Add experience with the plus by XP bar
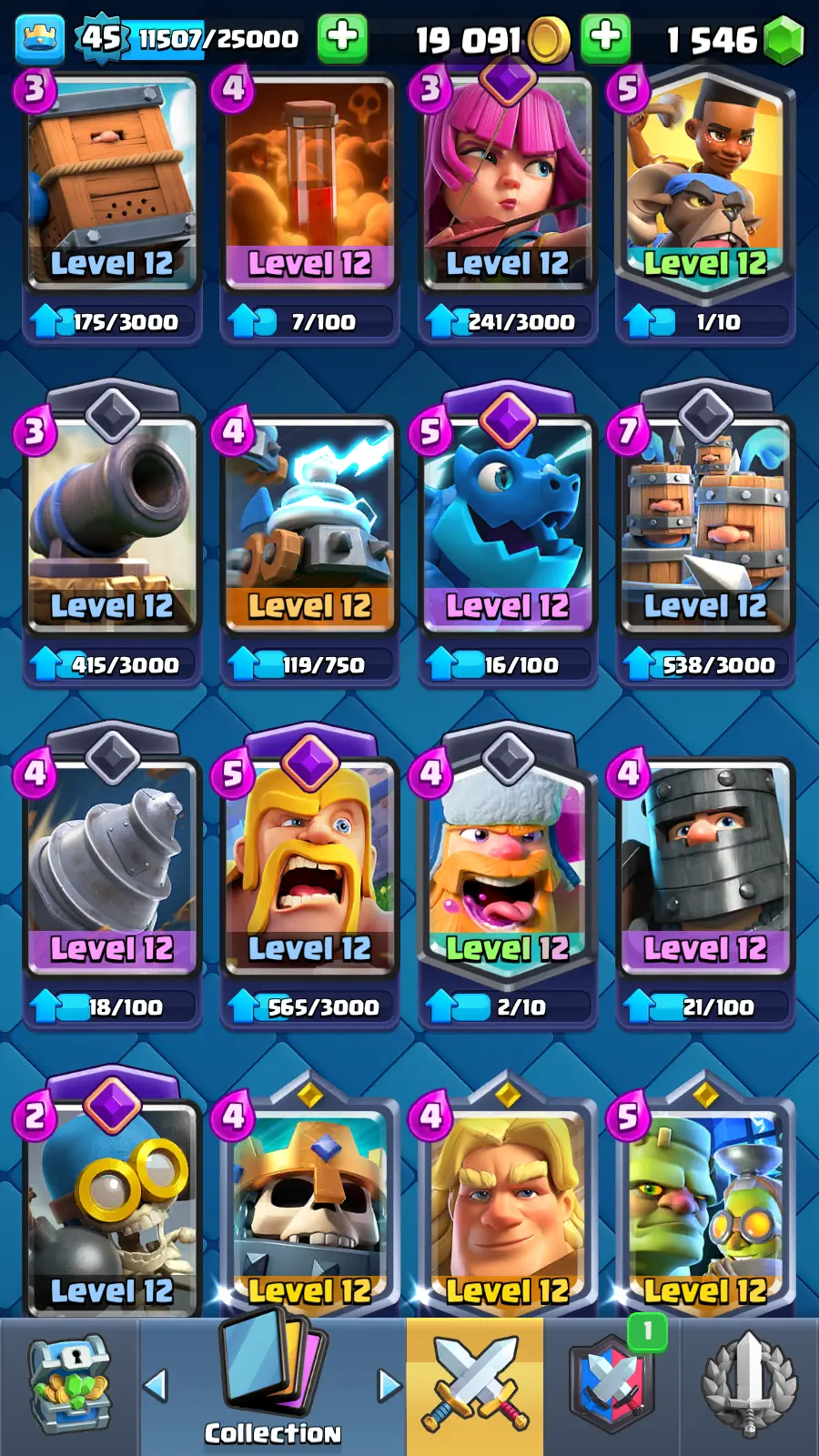 tap(342, 38)
